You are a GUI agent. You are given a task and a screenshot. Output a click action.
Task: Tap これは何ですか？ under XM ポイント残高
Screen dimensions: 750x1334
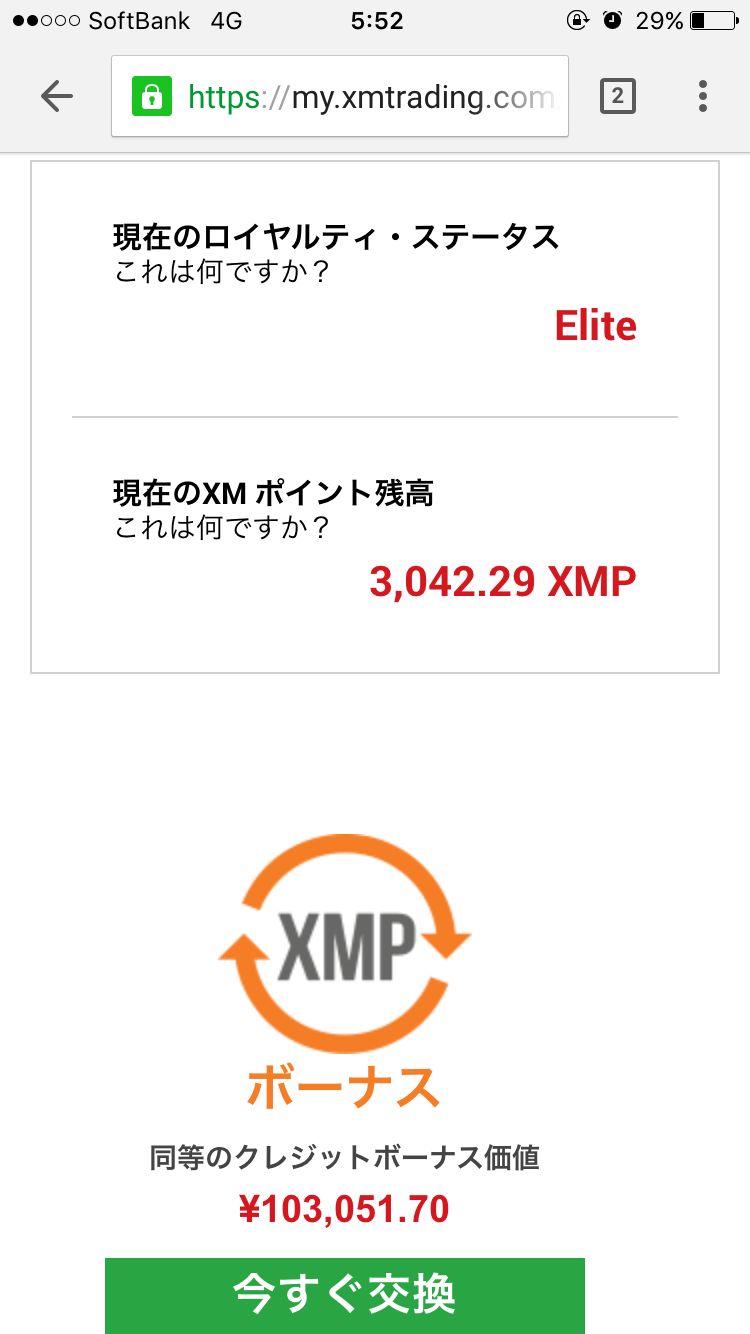[x=222, y=528]
